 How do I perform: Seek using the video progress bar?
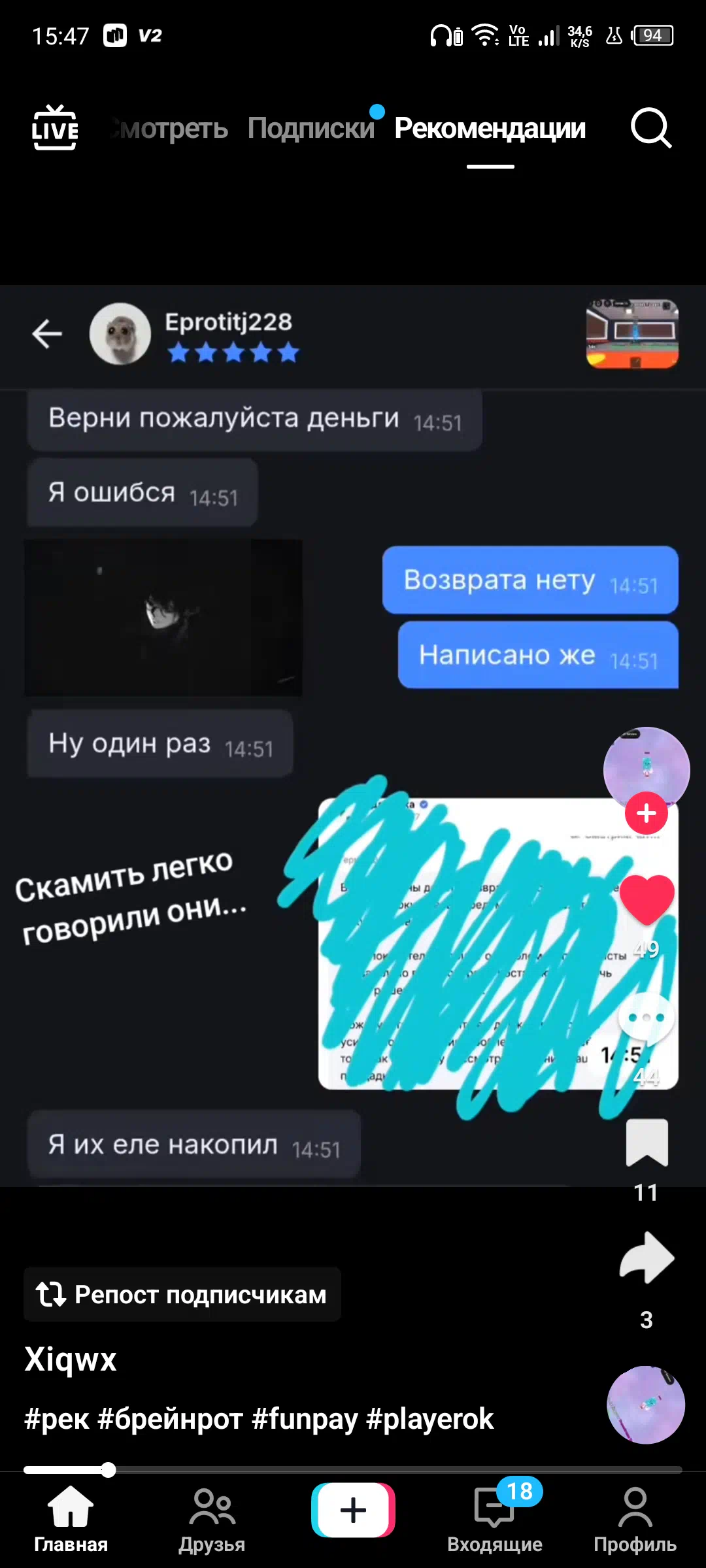click(x=353, y=1470)
